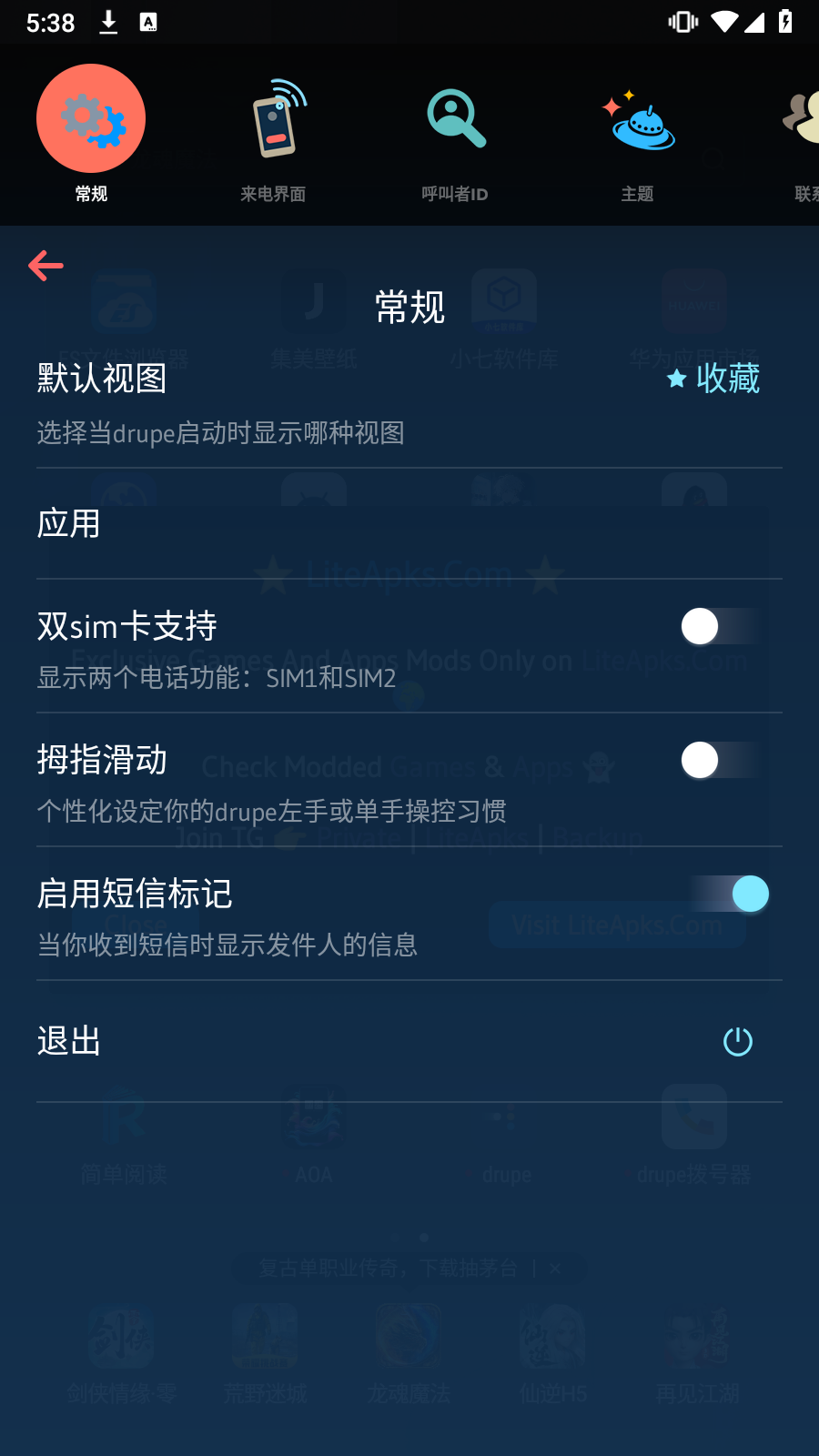Turn on 拇指滑动 toggle

tap(722, 760)
